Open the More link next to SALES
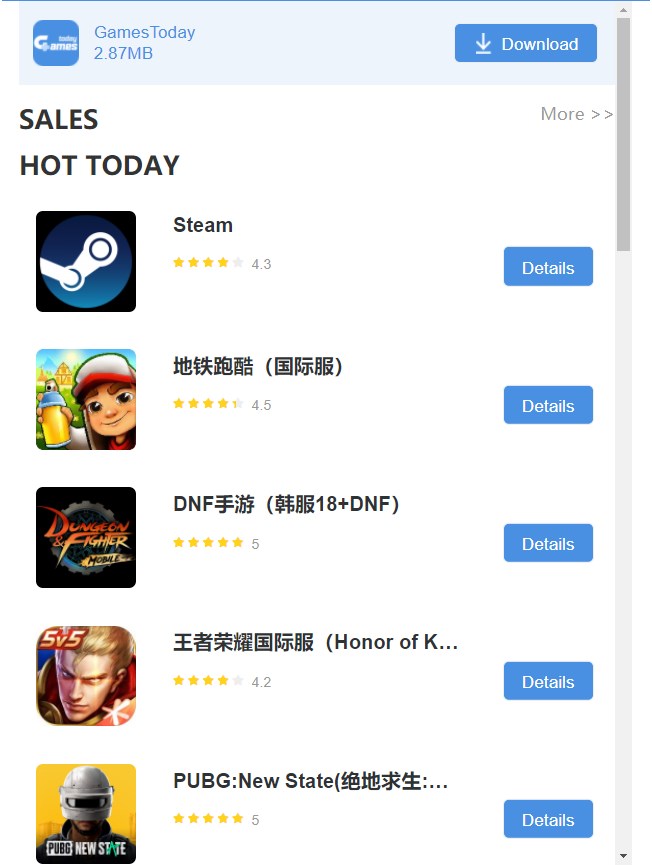 click(x=576, y=114)
